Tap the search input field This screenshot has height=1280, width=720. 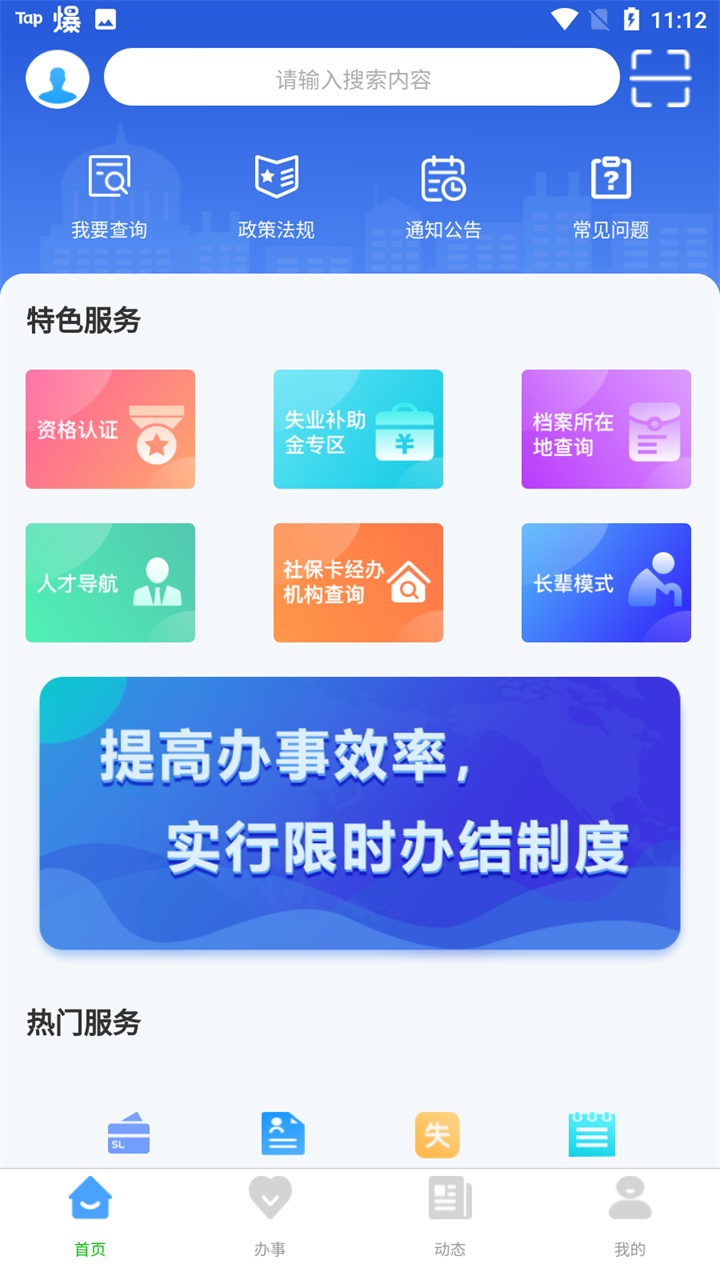click(x=362, y=77)
